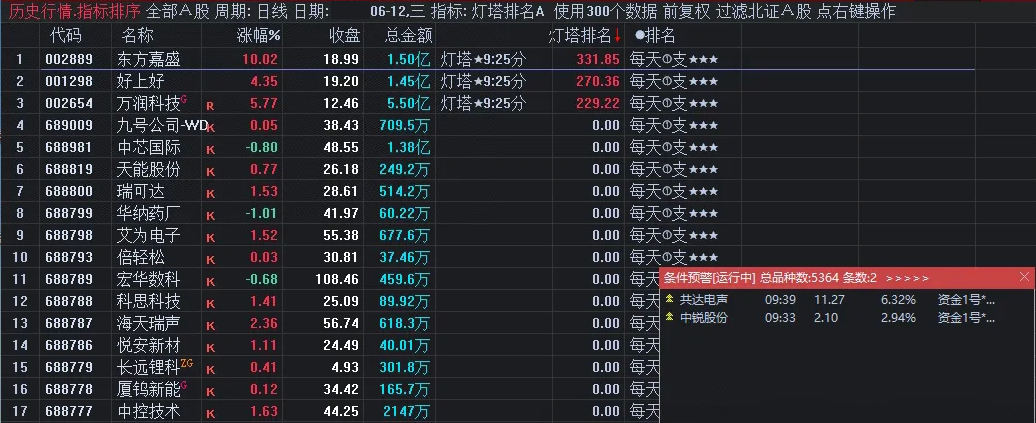Sort by 涨幅% column header

[258, 35]
